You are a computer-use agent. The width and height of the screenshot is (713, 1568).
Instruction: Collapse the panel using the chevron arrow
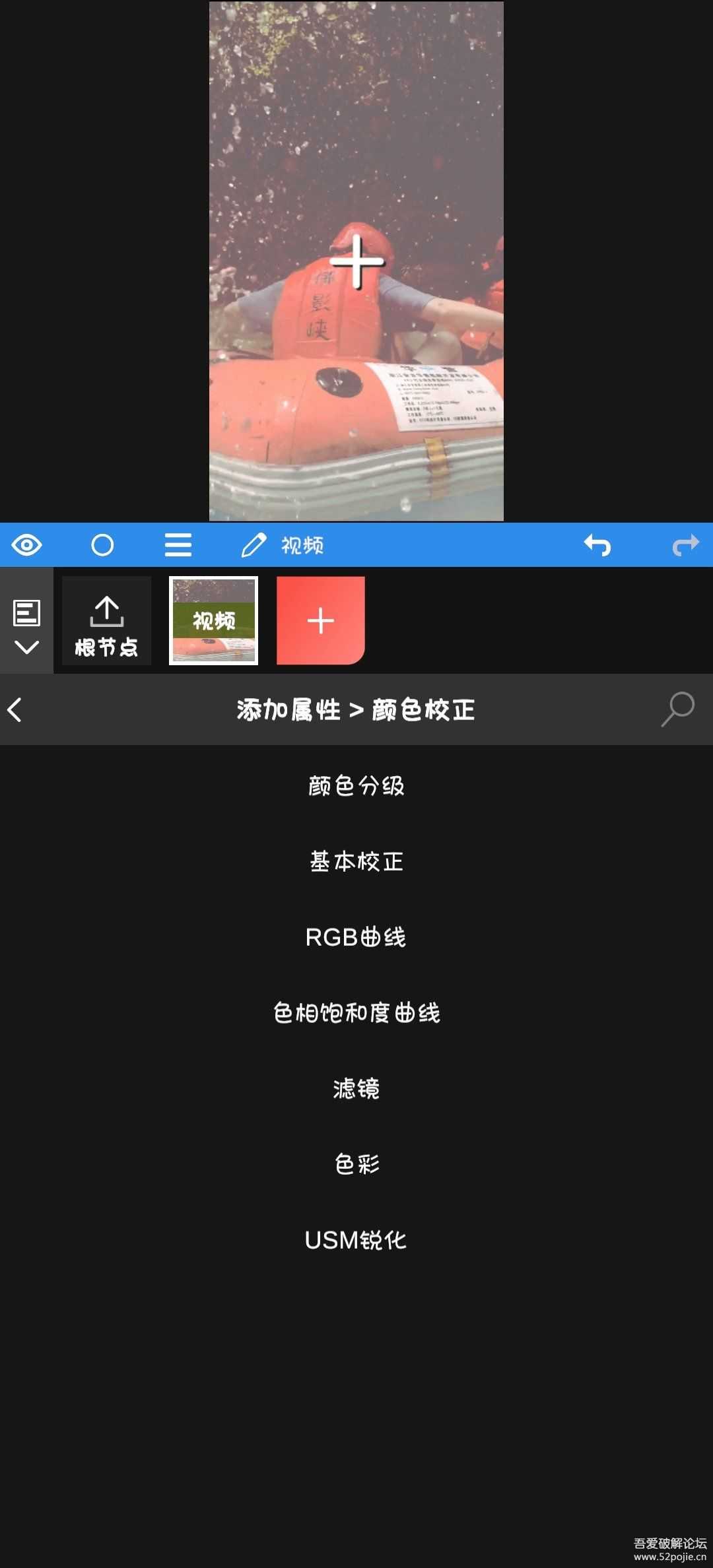[26, 649]
